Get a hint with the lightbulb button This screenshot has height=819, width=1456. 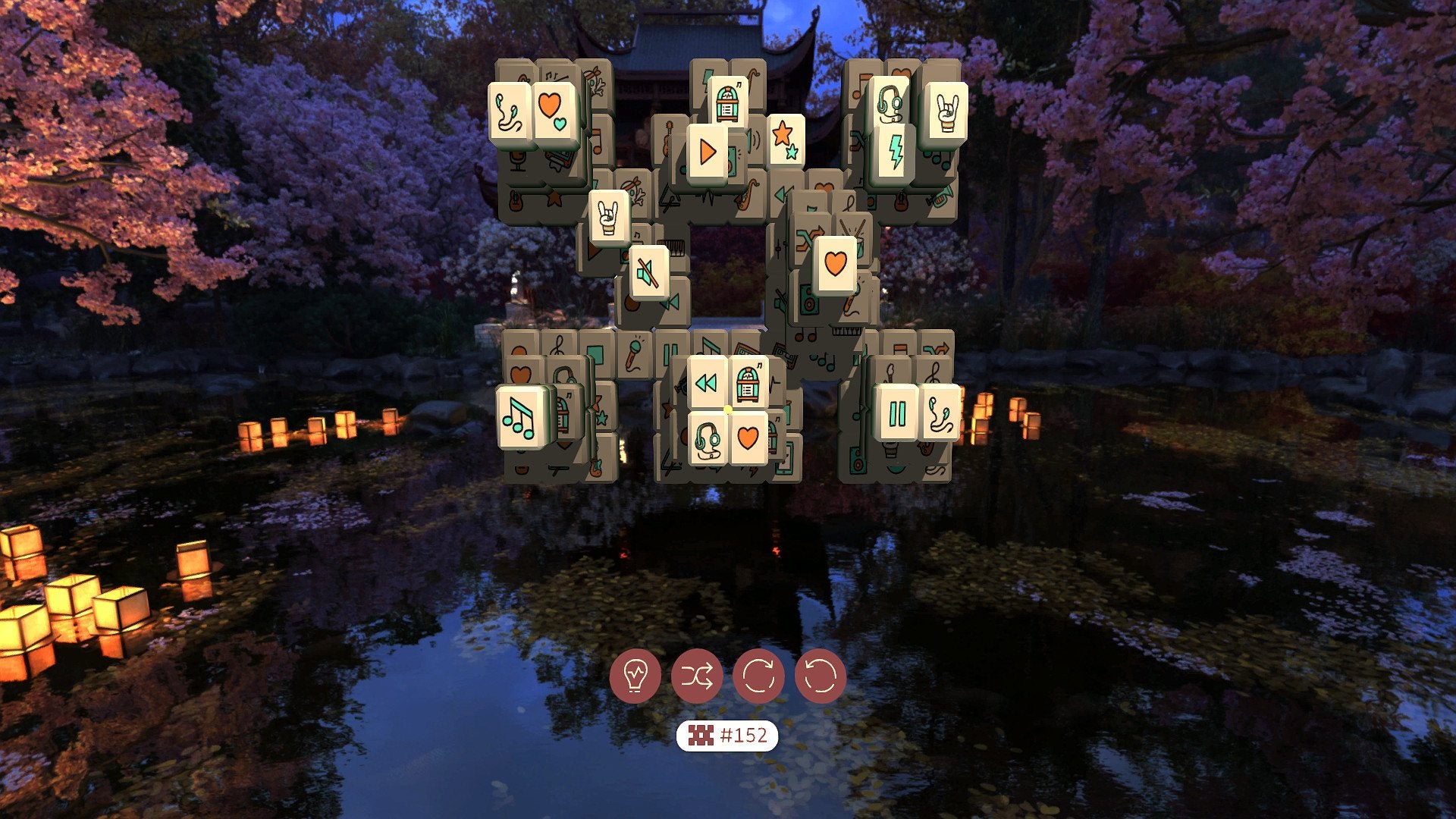click(x=635, y=675)
